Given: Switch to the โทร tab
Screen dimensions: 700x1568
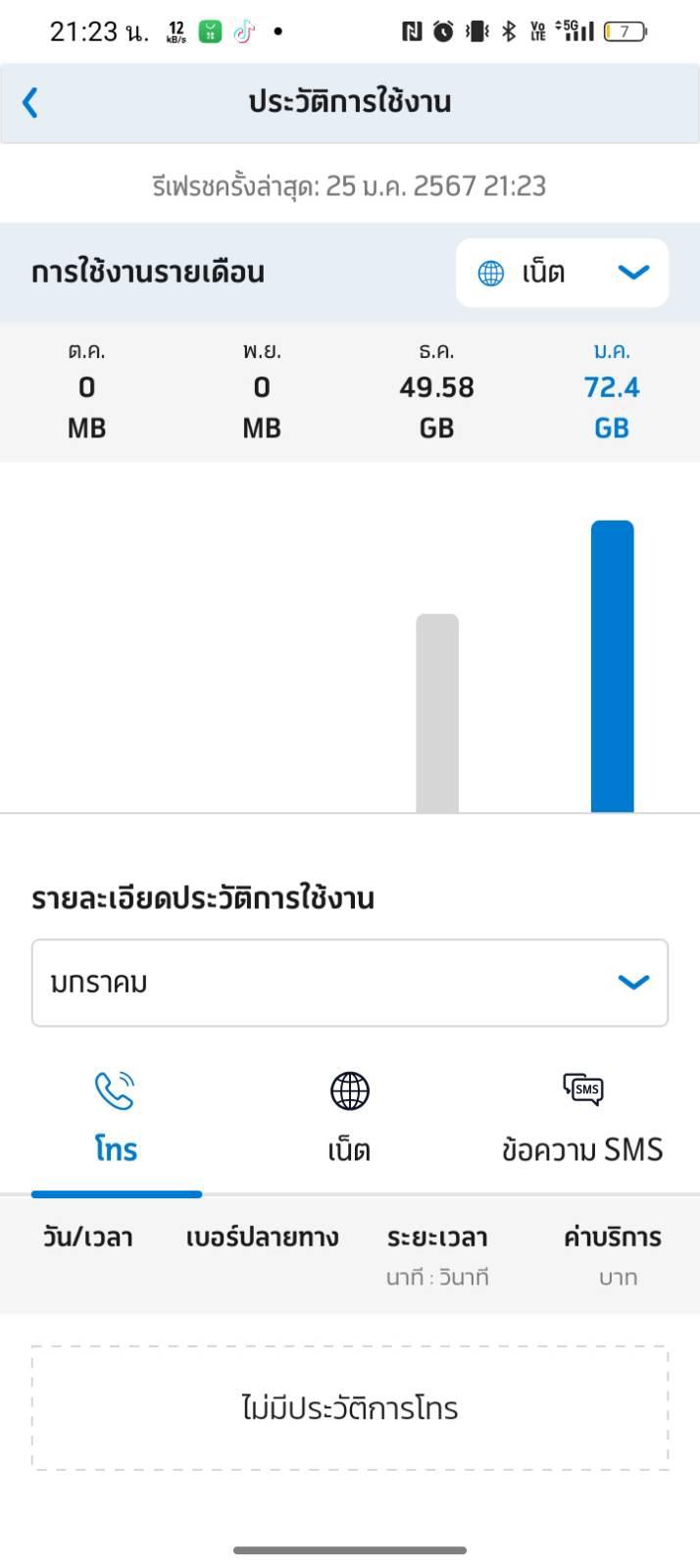Looking at the screenshot, I should 116,1121.
